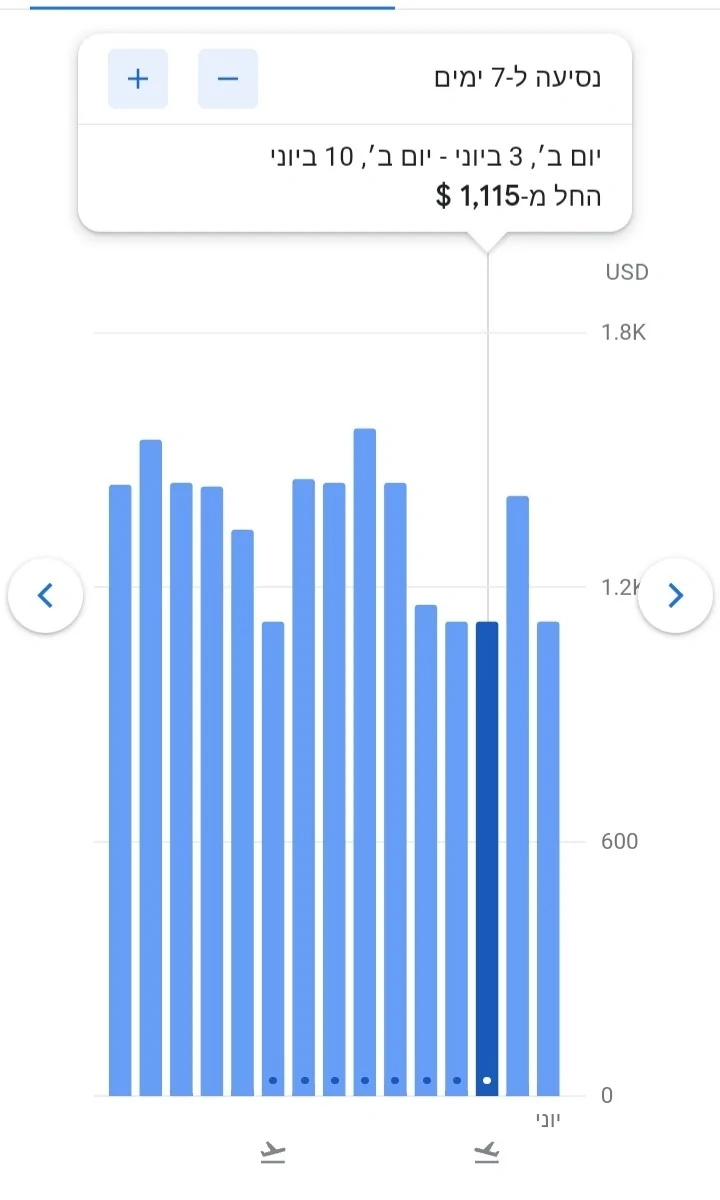
Task: Tap the highlighted dark blue price bar
Action: point(487,858)
